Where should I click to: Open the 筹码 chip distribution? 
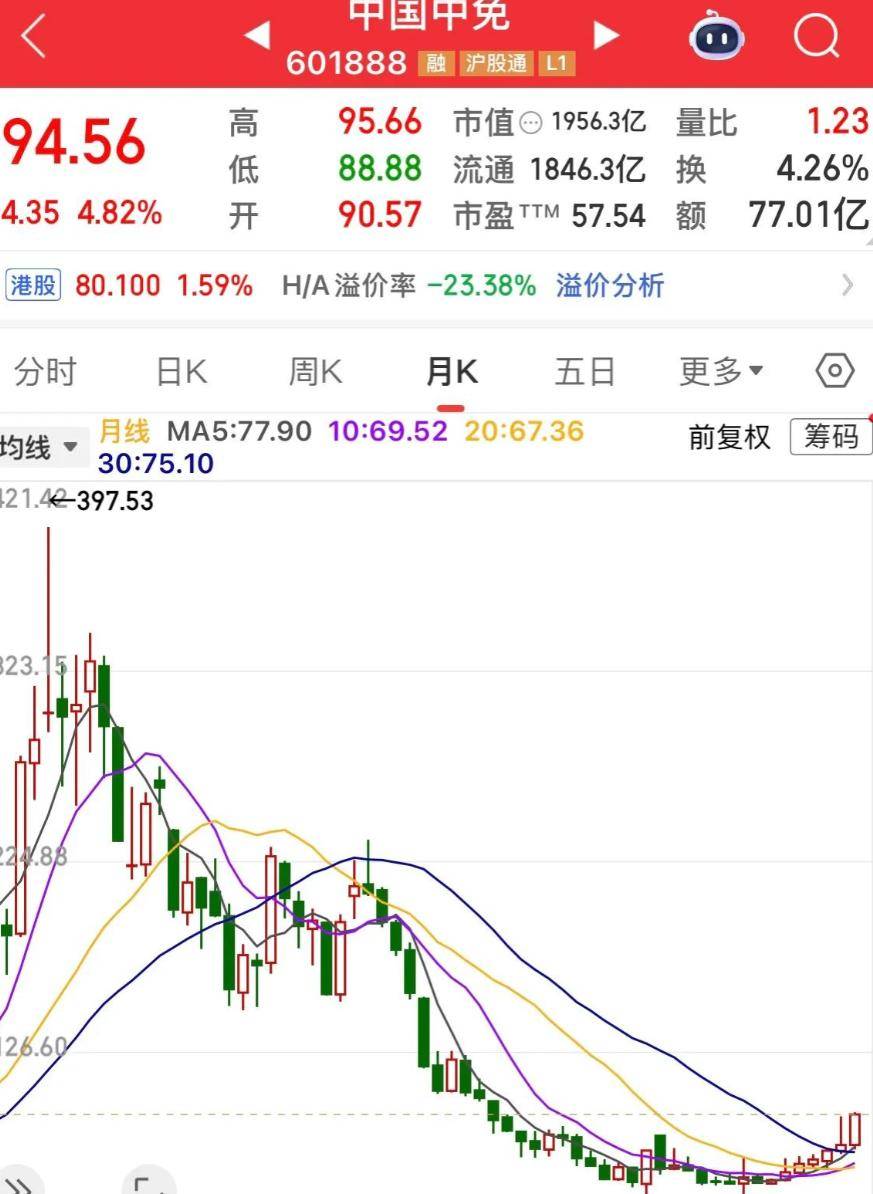[830, 437]
